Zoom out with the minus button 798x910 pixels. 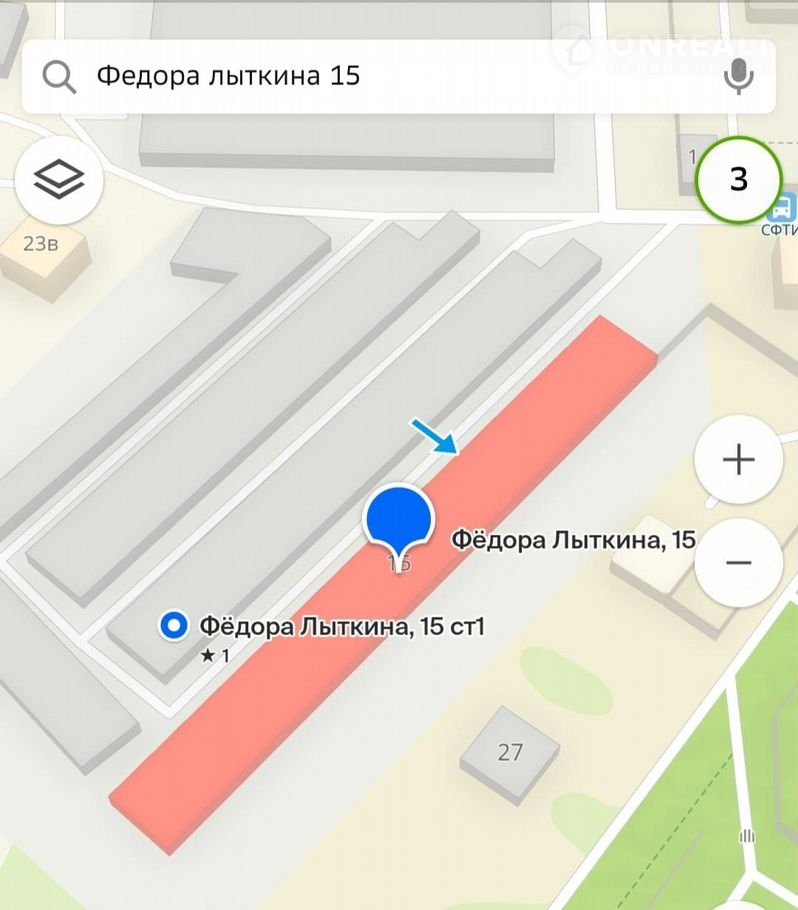tap(738, 563)
